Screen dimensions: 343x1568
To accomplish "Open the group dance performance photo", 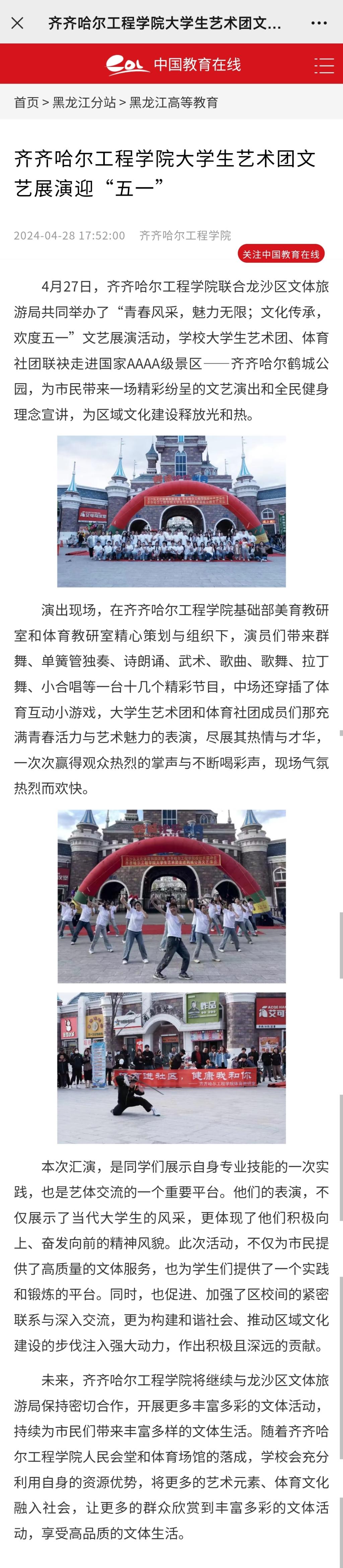I will tap(171, 895).
